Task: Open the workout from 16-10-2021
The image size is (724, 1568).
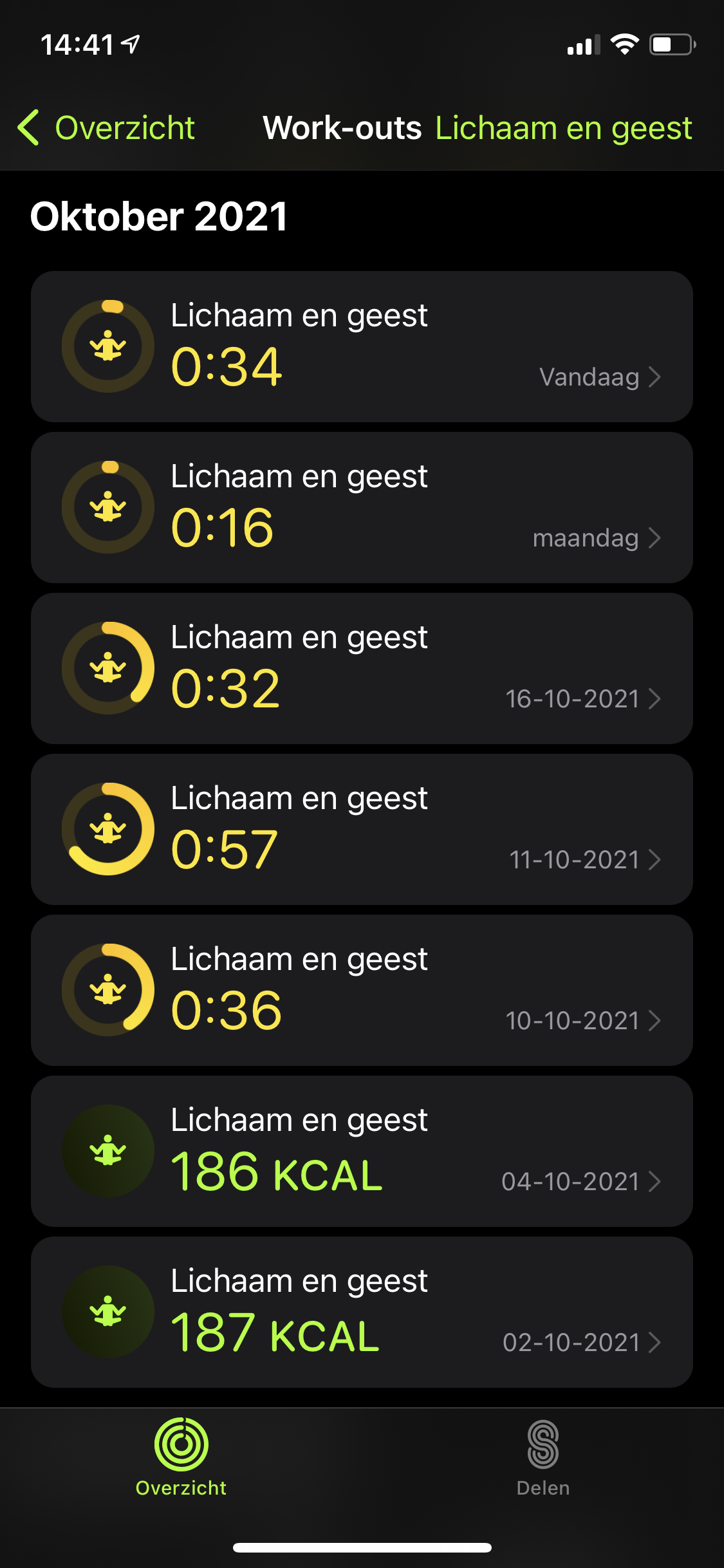Action: point(362,668)
